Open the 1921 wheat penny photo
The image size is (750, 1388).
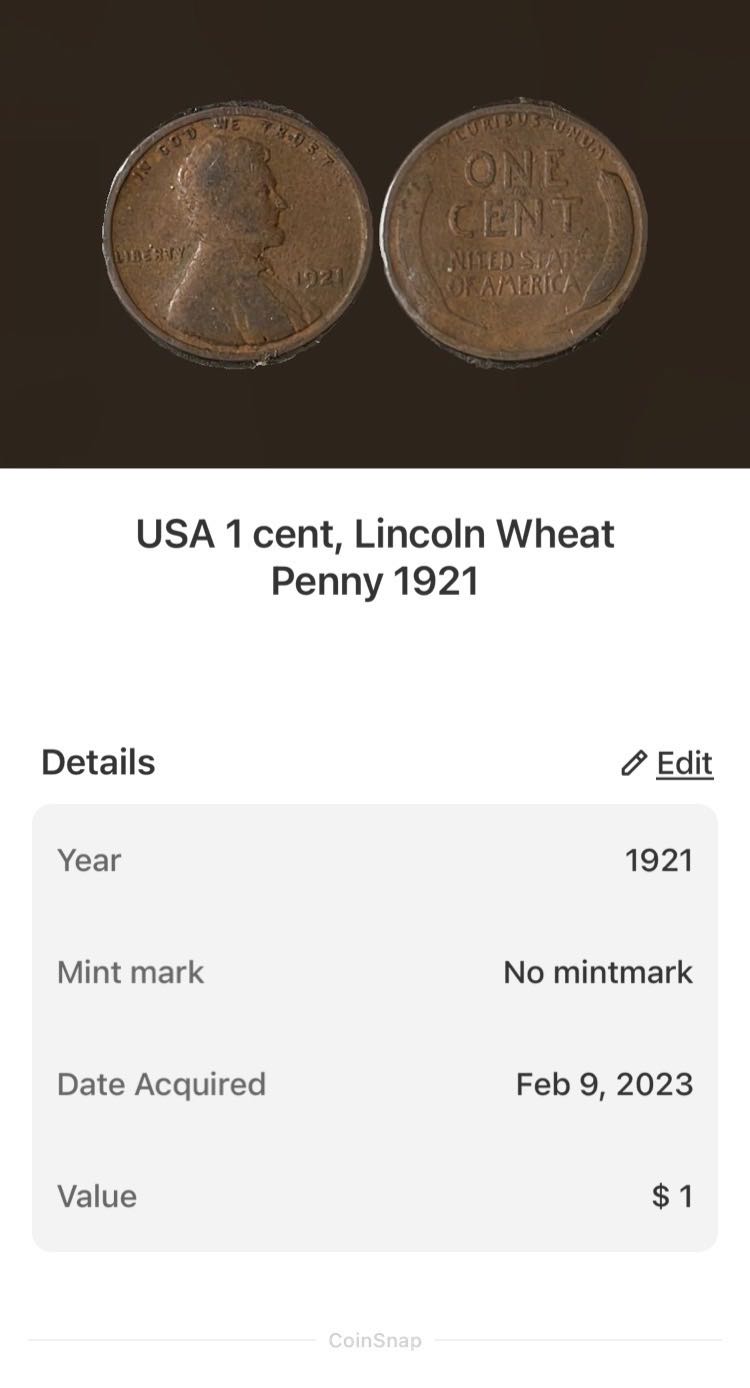(375, 232)
